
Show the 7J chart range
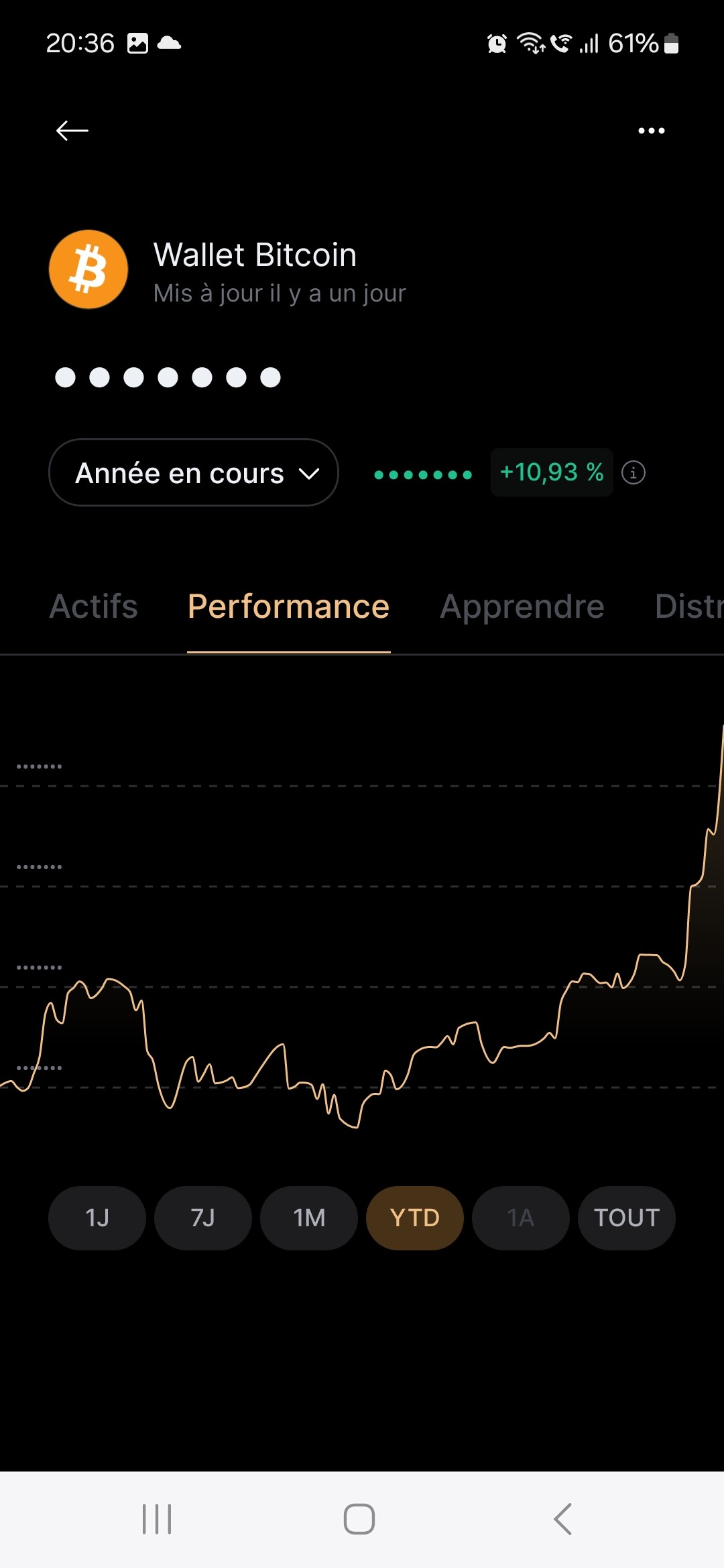click(202, 1218)
